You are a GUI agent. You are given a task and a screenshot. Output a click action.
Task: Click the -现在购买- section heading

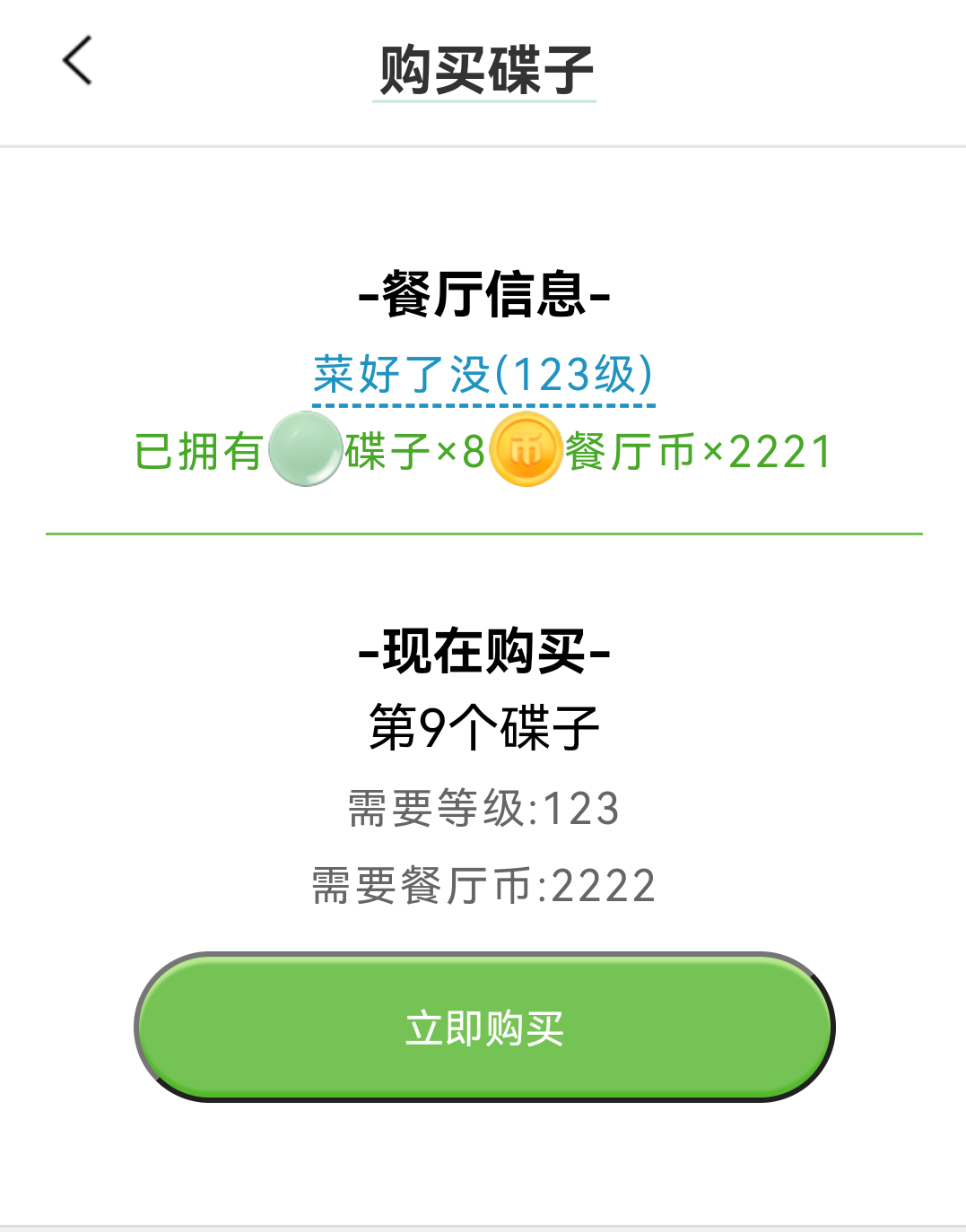click(x=483, y=655)
